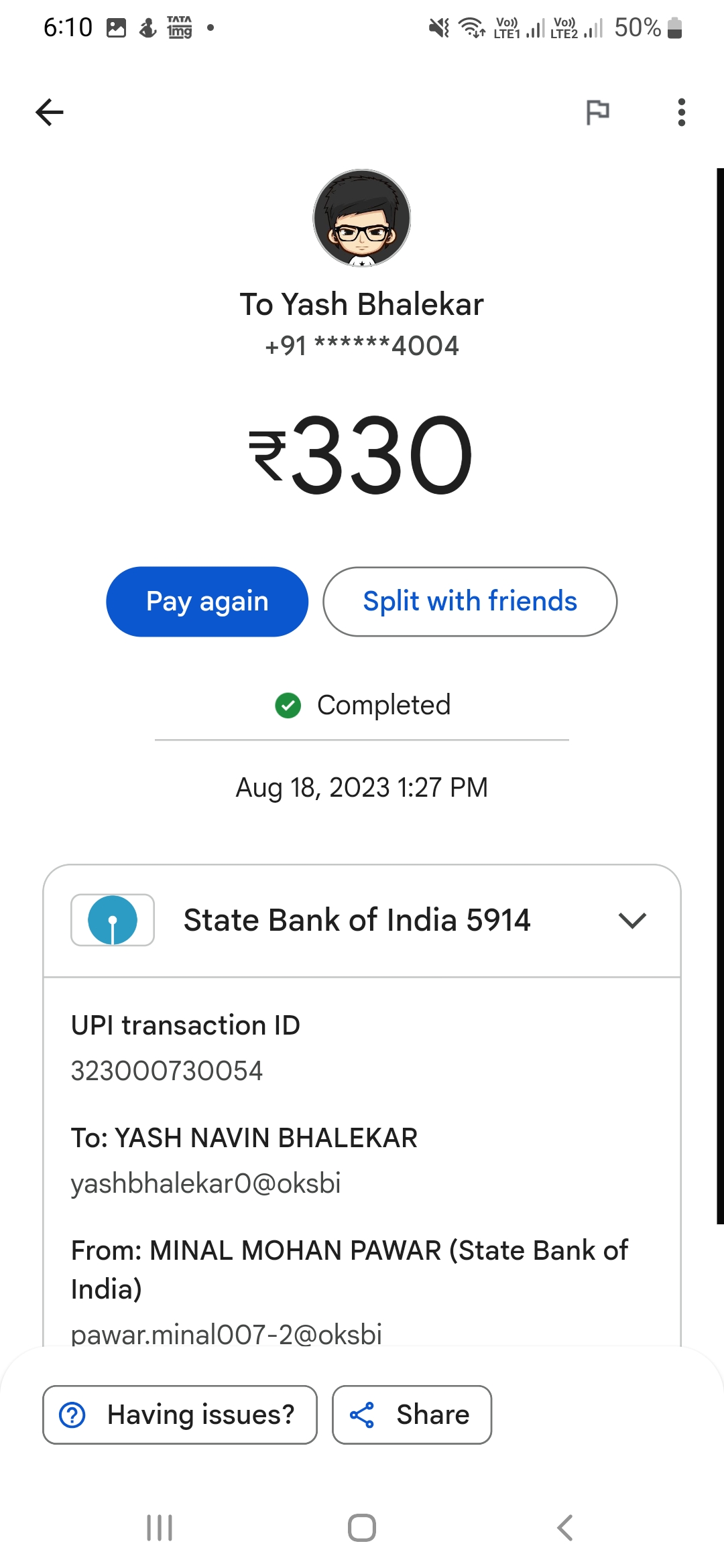Tap Pay again button
Viewport: 724px width, 1568px height.
tap(207, 601)
